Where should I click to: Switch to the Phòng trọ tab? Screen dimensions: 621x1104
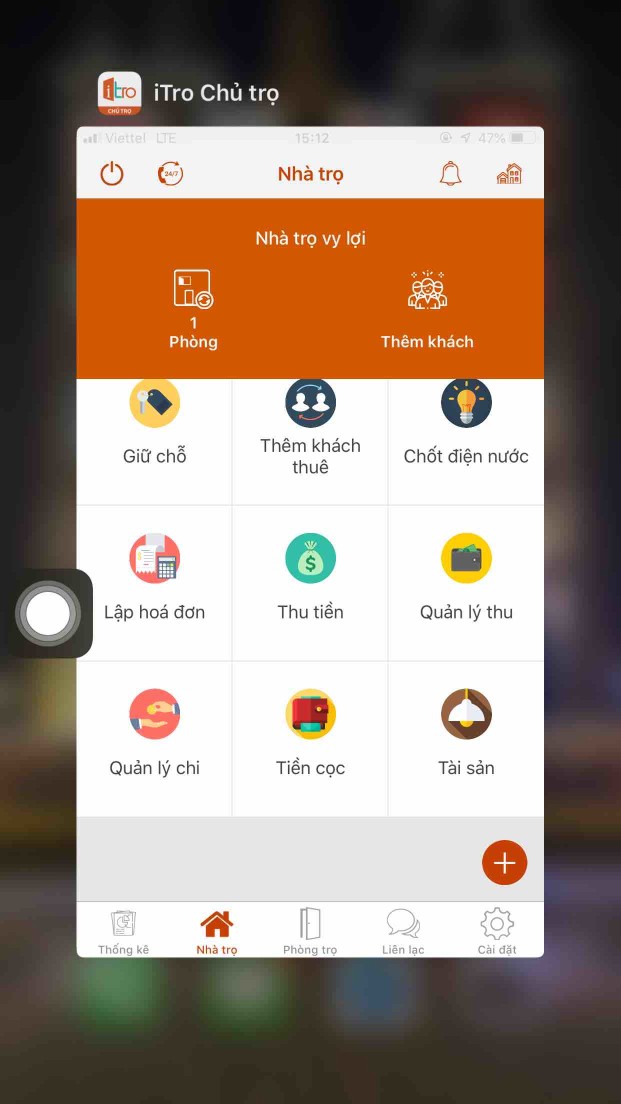[x=310, y=931]
